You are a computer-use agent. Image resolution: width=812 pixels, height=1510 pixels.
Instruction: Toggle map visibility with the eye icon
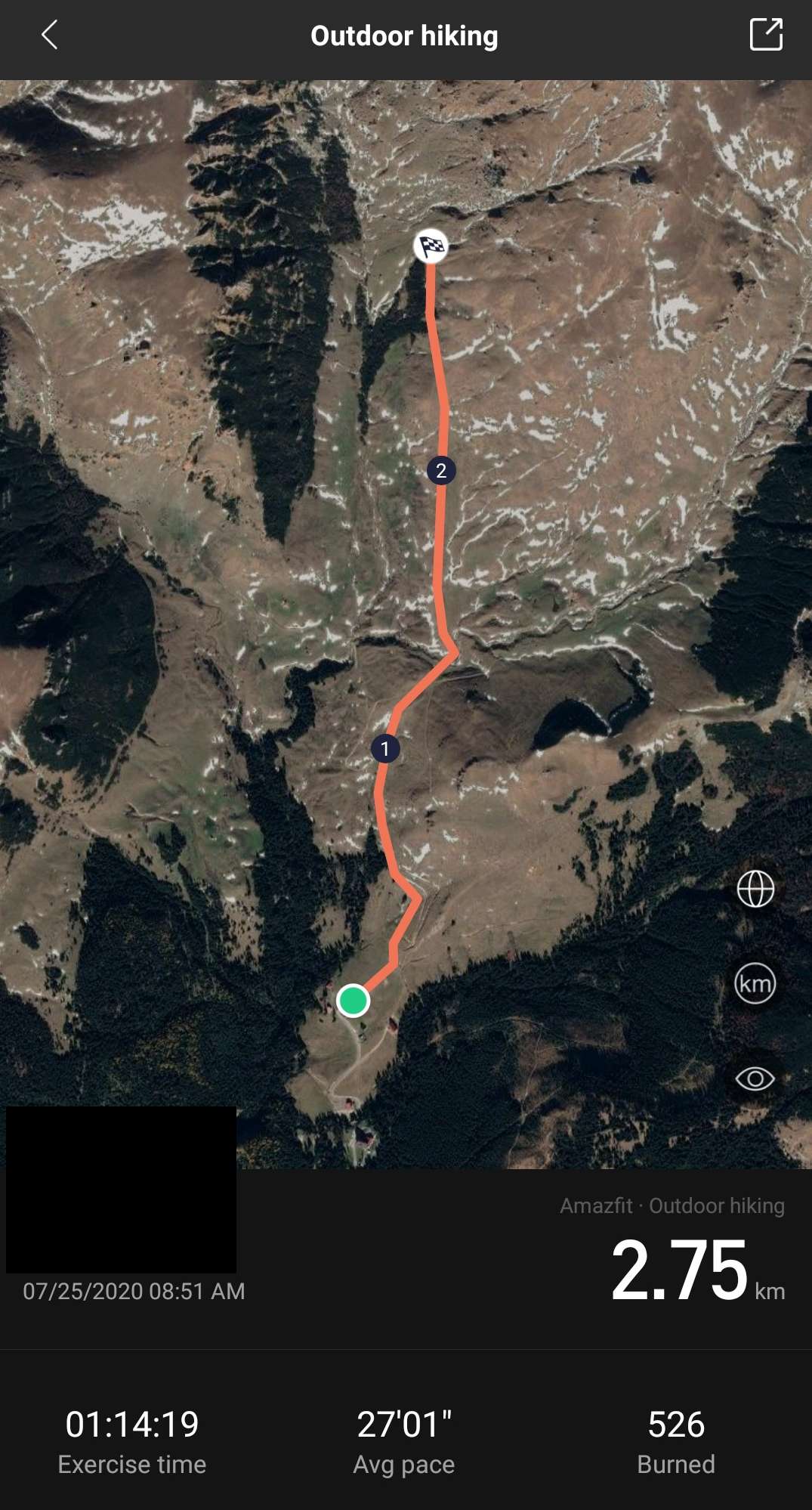pyautogui.click(x=755, y=1078)
